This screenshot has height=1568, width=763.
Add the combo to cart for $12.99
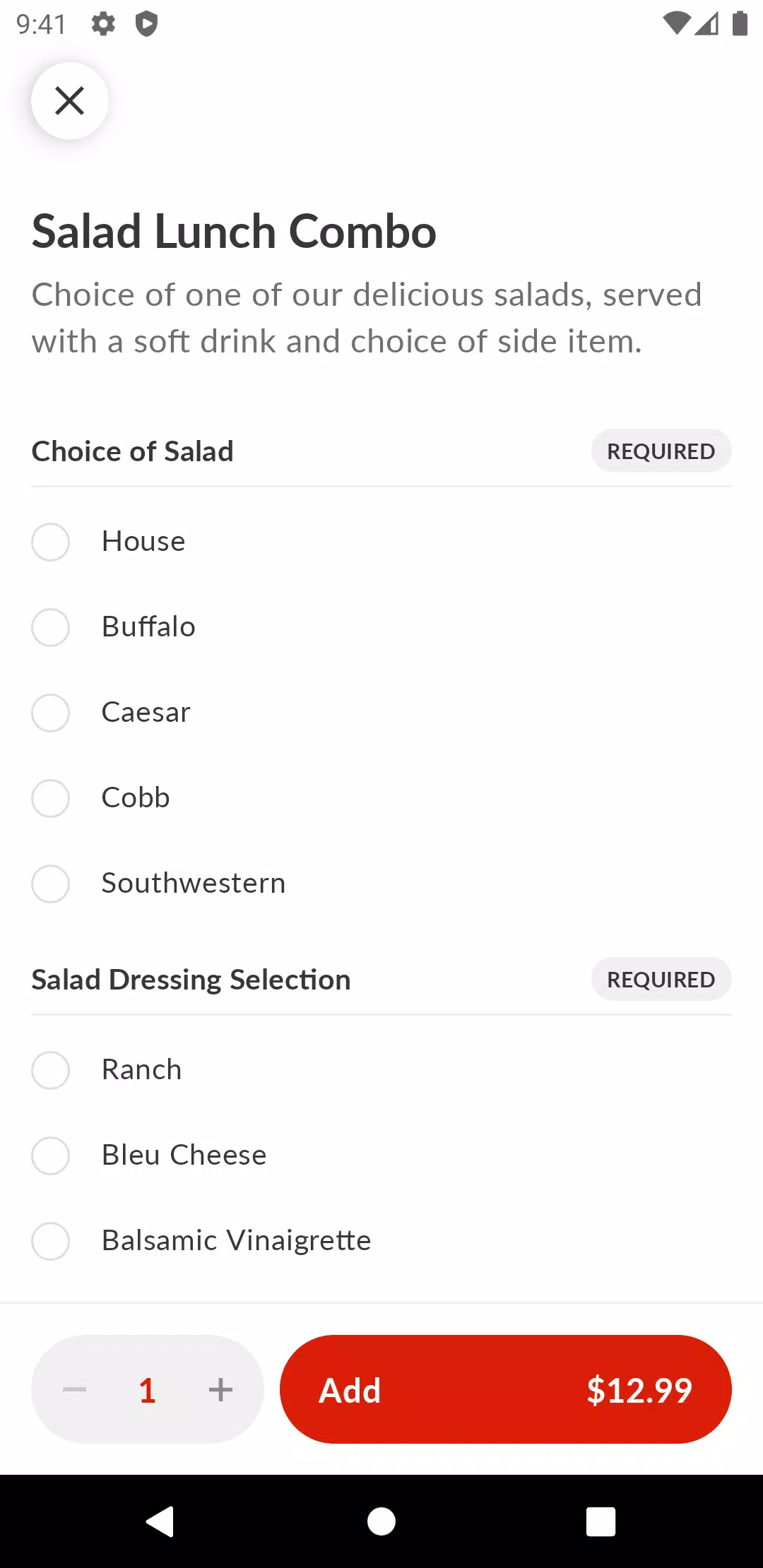[x=506, y=1389]
